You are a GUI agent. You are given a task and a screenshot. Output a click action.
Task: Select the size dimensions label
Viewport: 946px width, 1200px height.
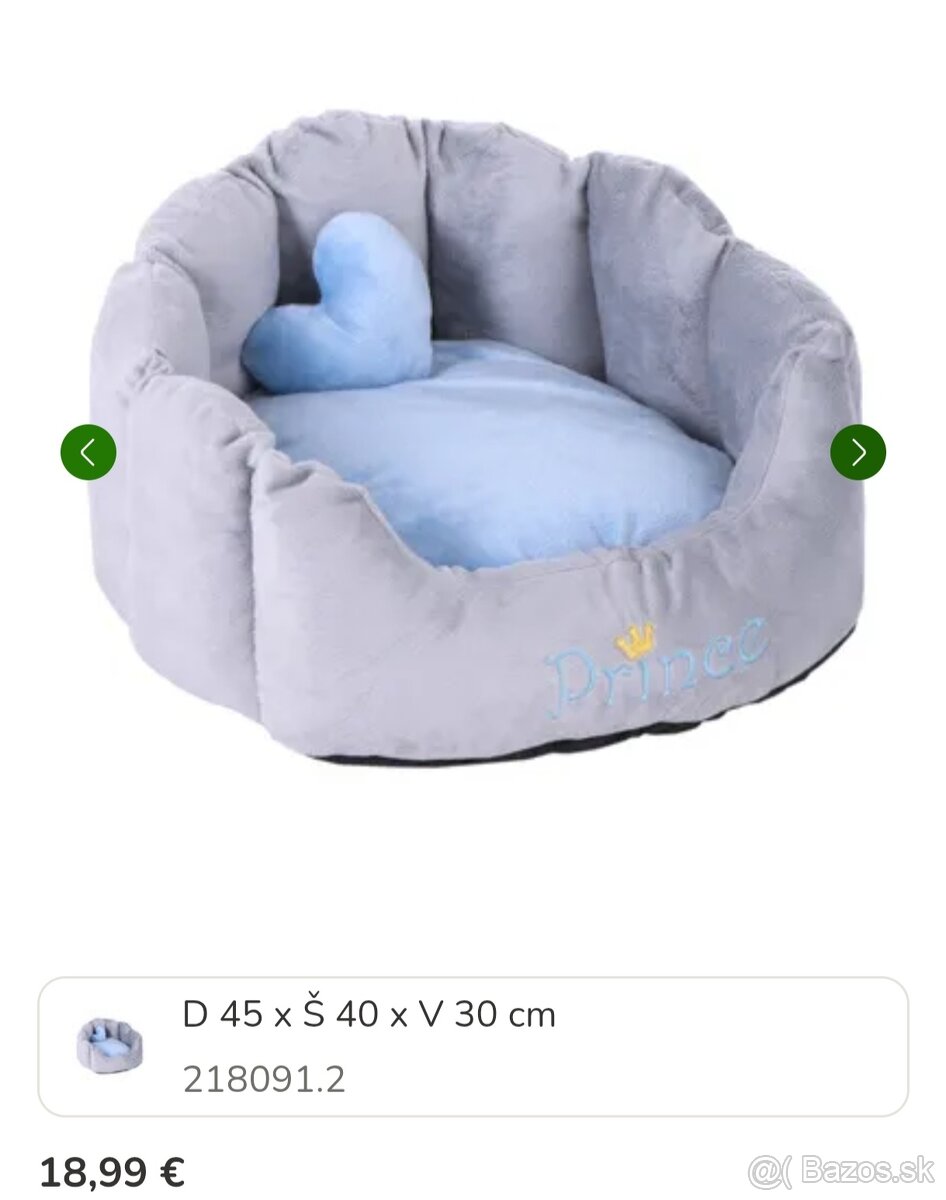coord(370,1014)
